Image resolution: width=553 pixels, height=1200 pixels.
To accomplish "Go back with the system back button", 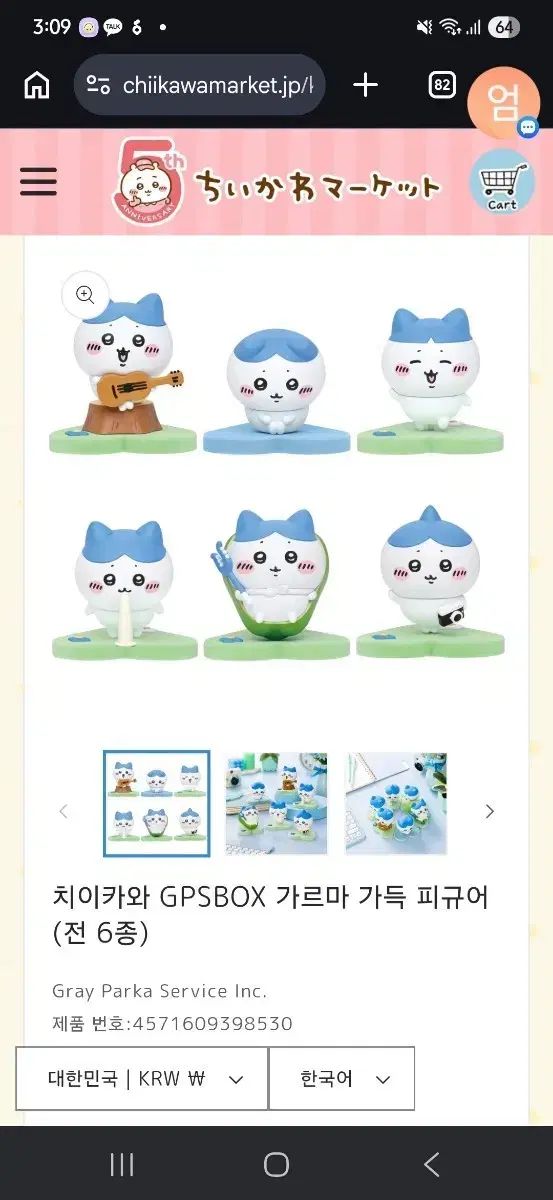I will pyautogui.click(x=431, y=1164).
